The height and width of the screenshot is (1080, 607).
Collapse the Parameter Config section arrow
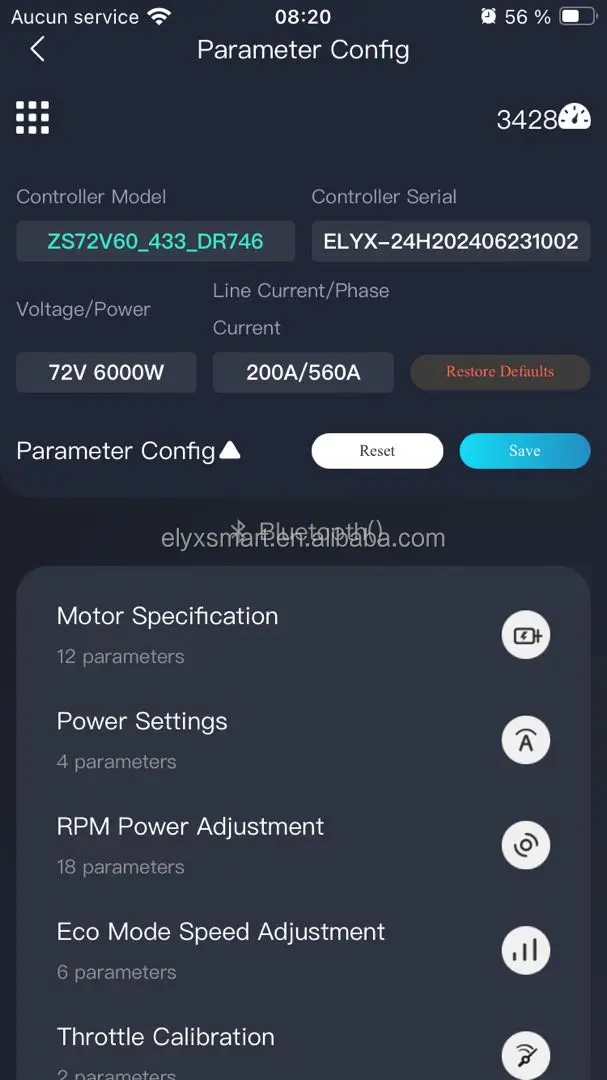pyautogui.click(x=229, y=451)
